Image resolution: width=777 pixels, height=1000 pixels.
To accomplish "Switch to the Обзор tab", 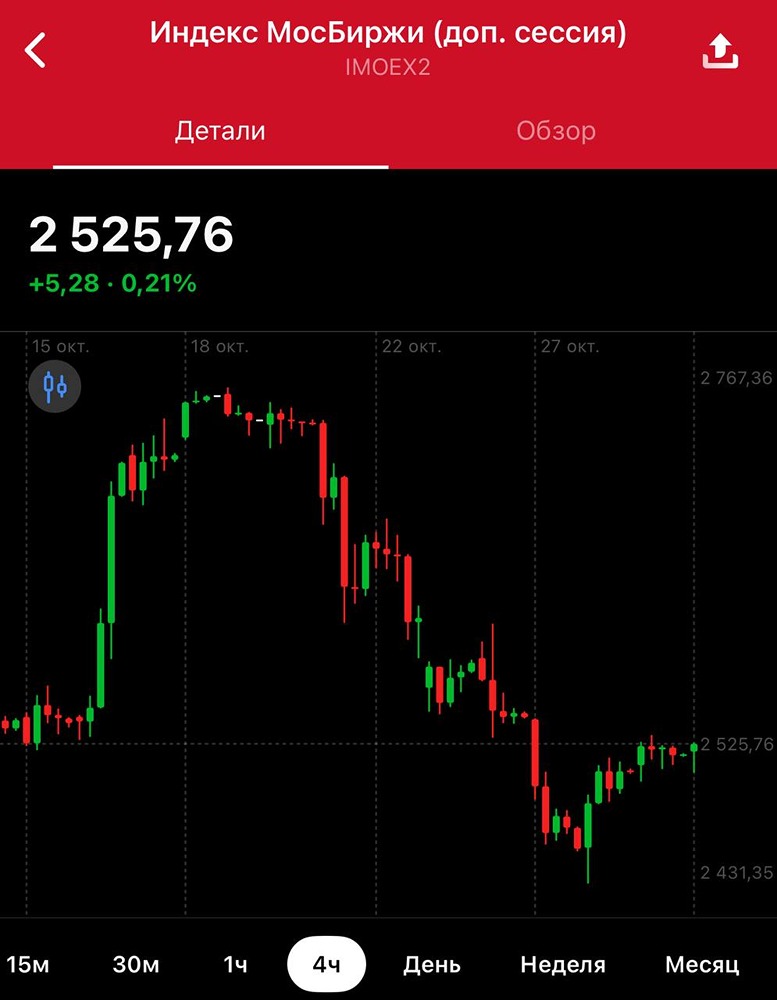I will point(556,131).
